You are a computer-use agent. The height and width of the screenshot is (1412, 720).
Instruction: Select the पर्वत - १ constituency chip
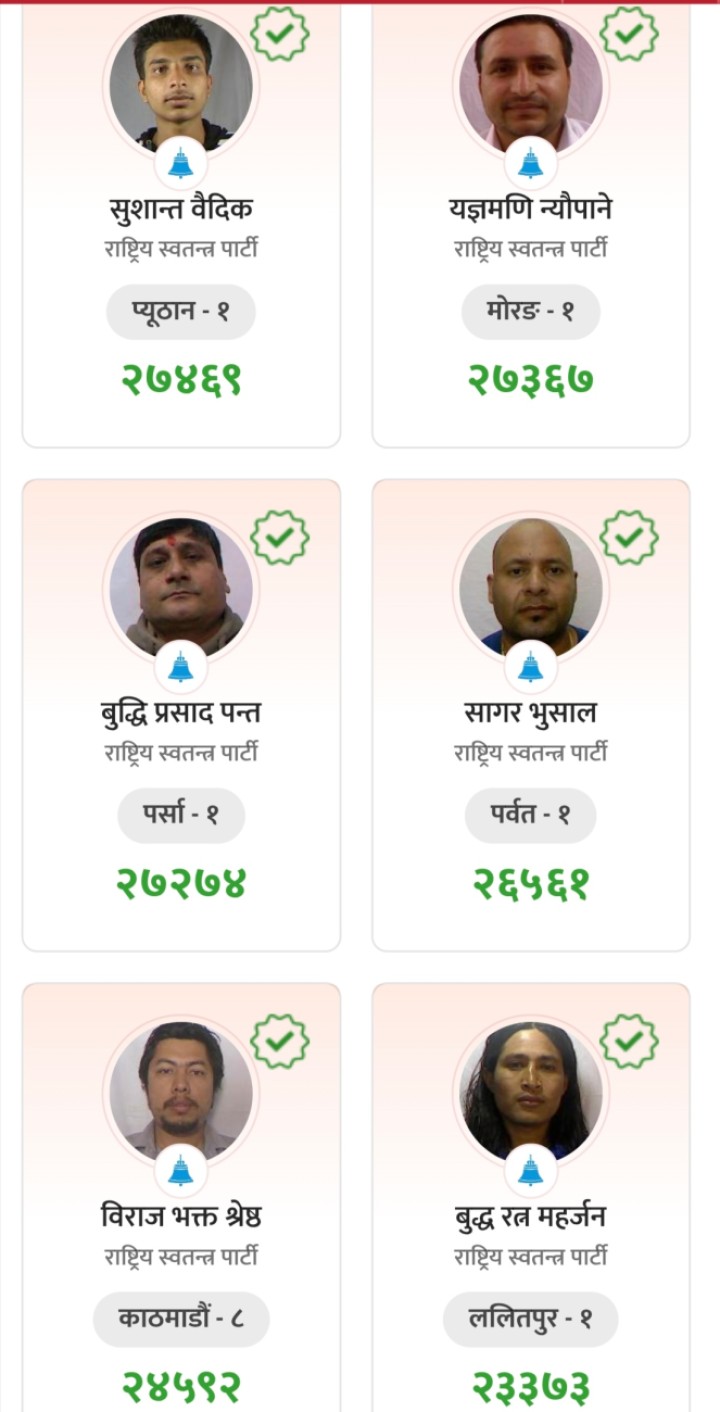click(531, 816)
